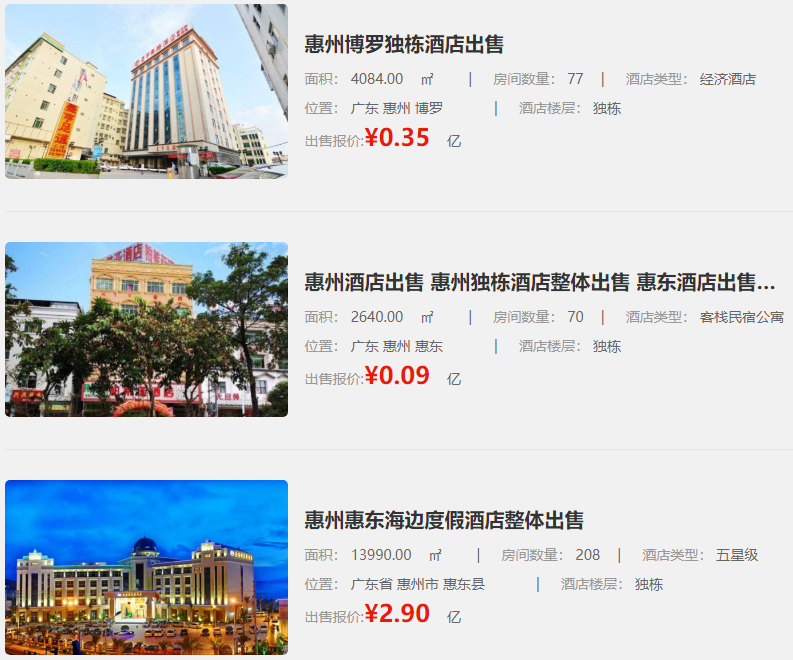Tap the night photo of the 惠东 resort hotel
Screen dimensions: 793x660
[x=146, y=567]
